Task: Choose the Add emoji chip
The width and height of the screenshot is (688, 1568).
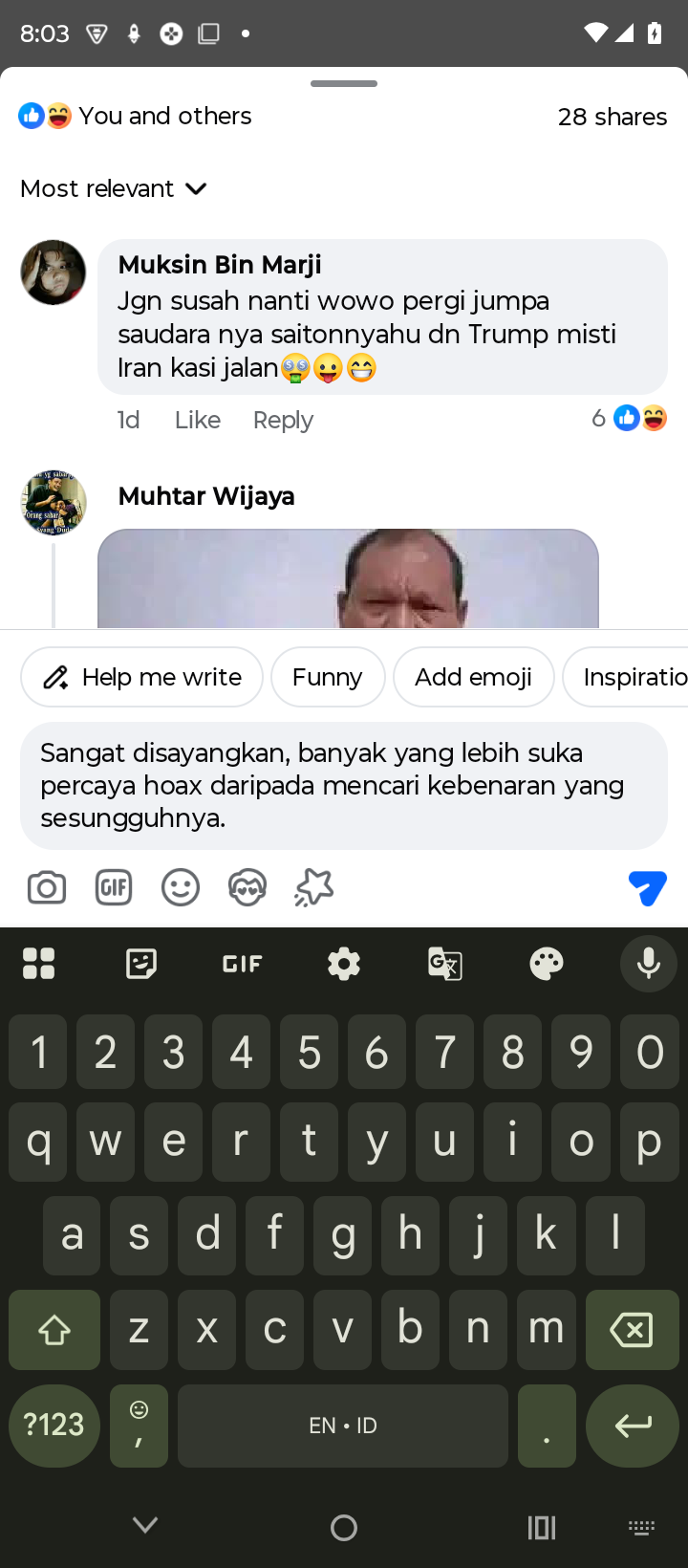Action: coord(473,677)
